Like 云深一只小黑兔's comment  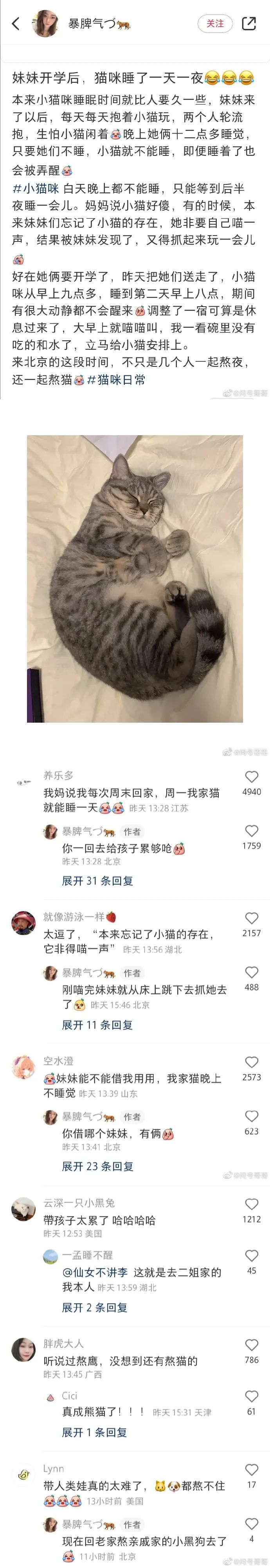[x=251, y=1204]
